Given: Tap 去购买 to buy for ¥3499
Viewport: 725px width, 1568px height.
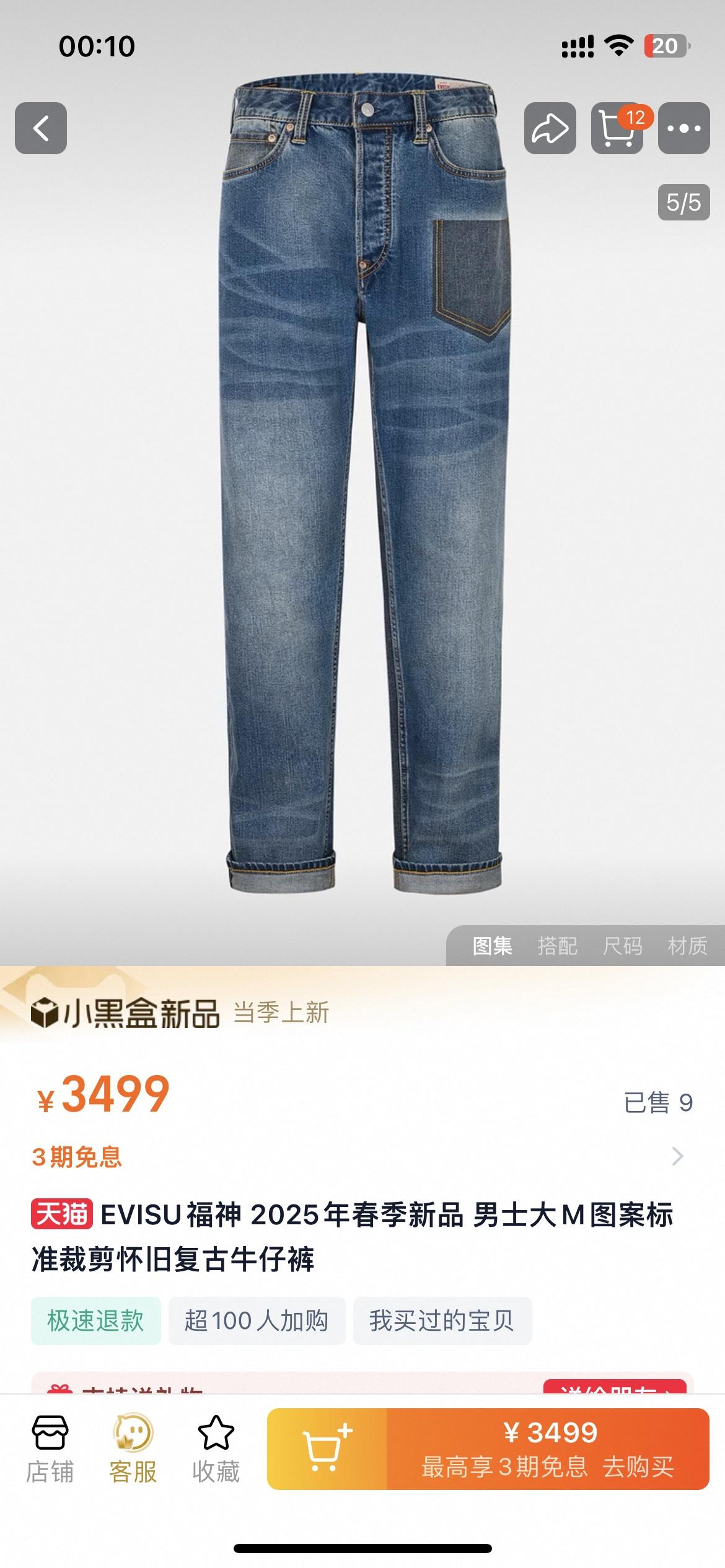Looking at the screenshot, I should click(548, 1449).
